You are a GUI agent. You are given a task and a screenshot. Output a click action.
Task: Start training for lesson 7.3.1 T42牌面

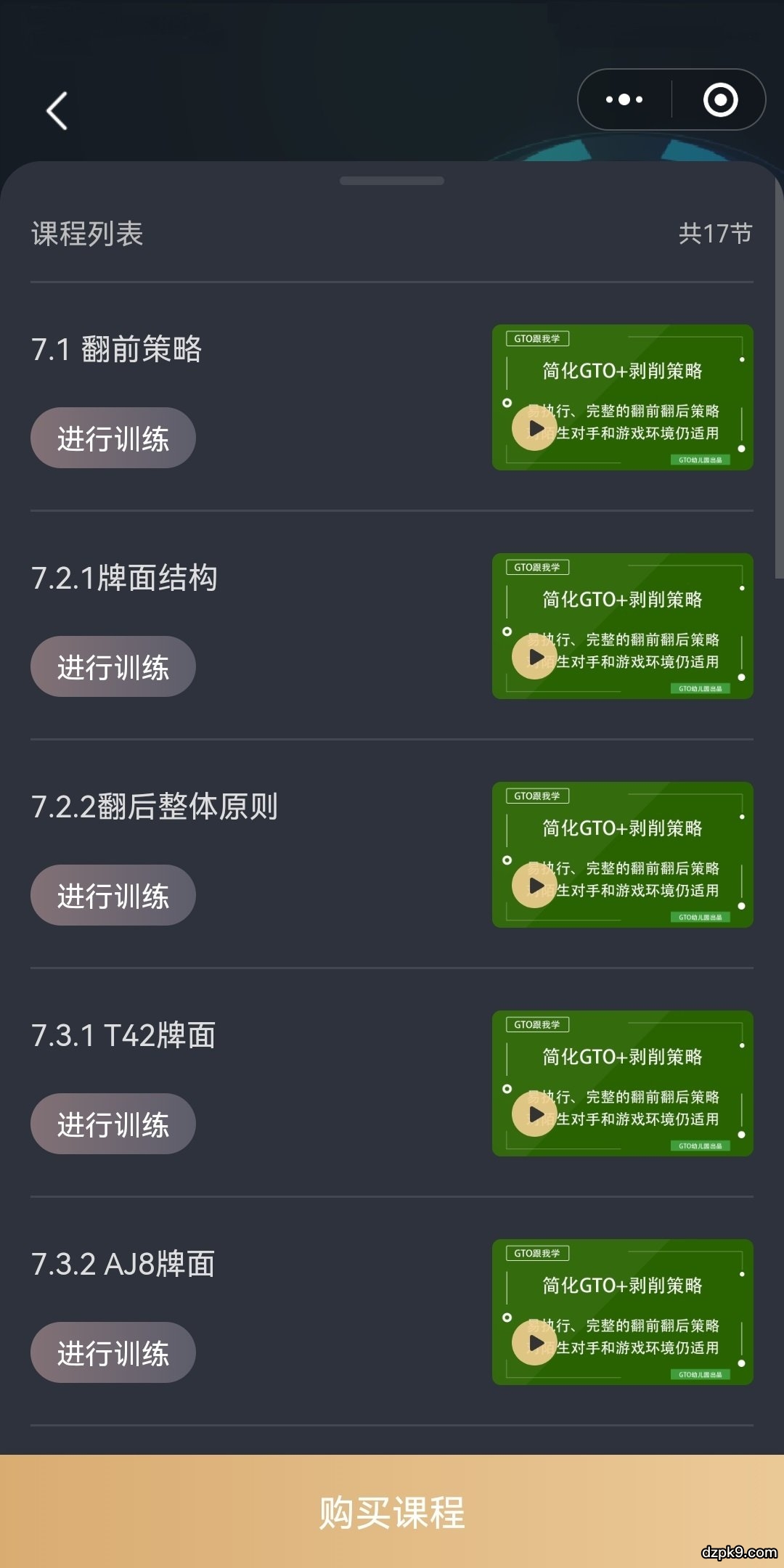pos(113,1123)
